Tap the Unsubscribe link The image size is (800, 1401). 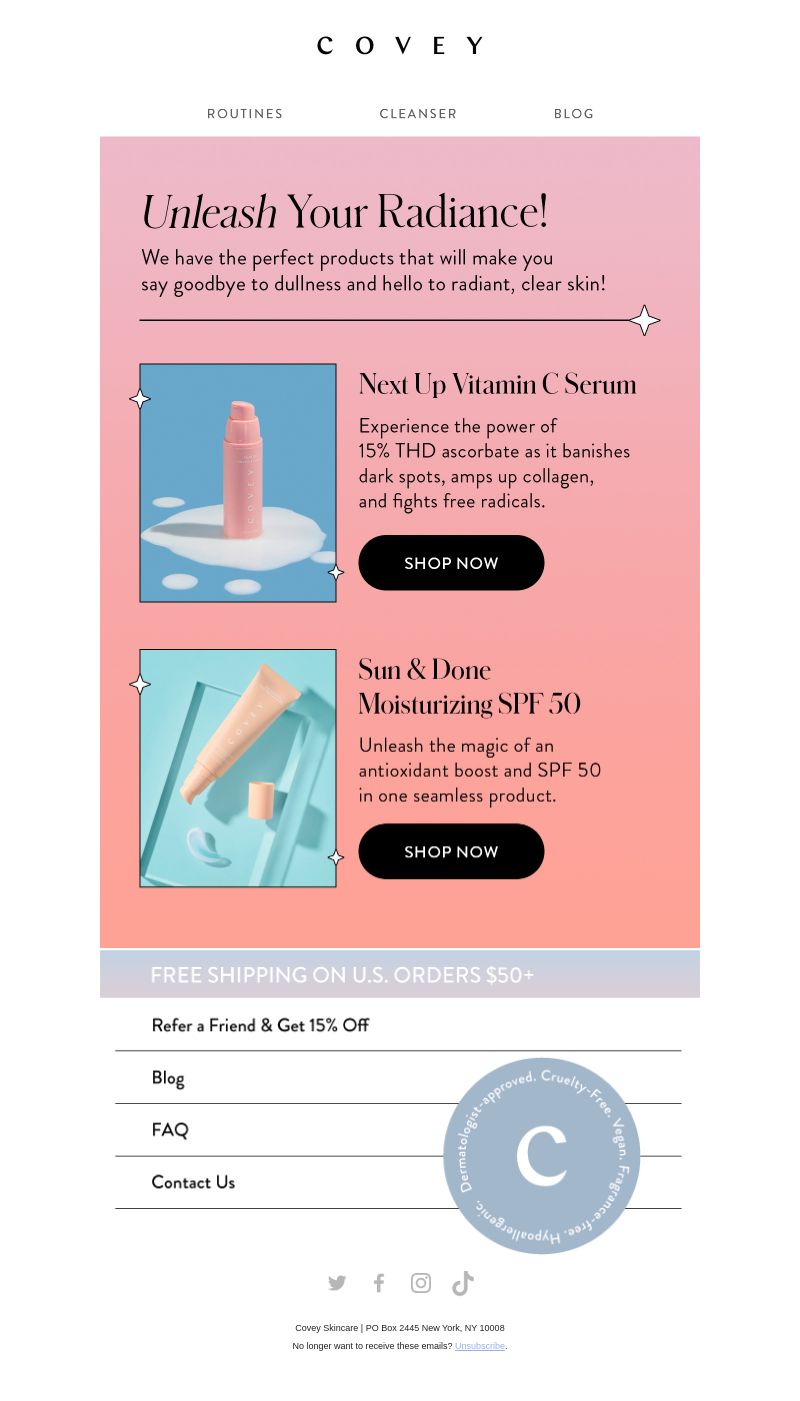pos(480,1346)
